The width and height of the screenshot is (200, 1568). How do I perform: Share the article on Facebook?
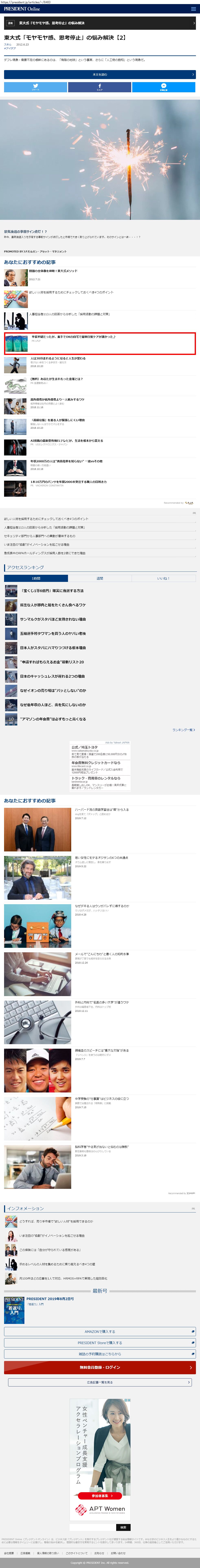100,87
